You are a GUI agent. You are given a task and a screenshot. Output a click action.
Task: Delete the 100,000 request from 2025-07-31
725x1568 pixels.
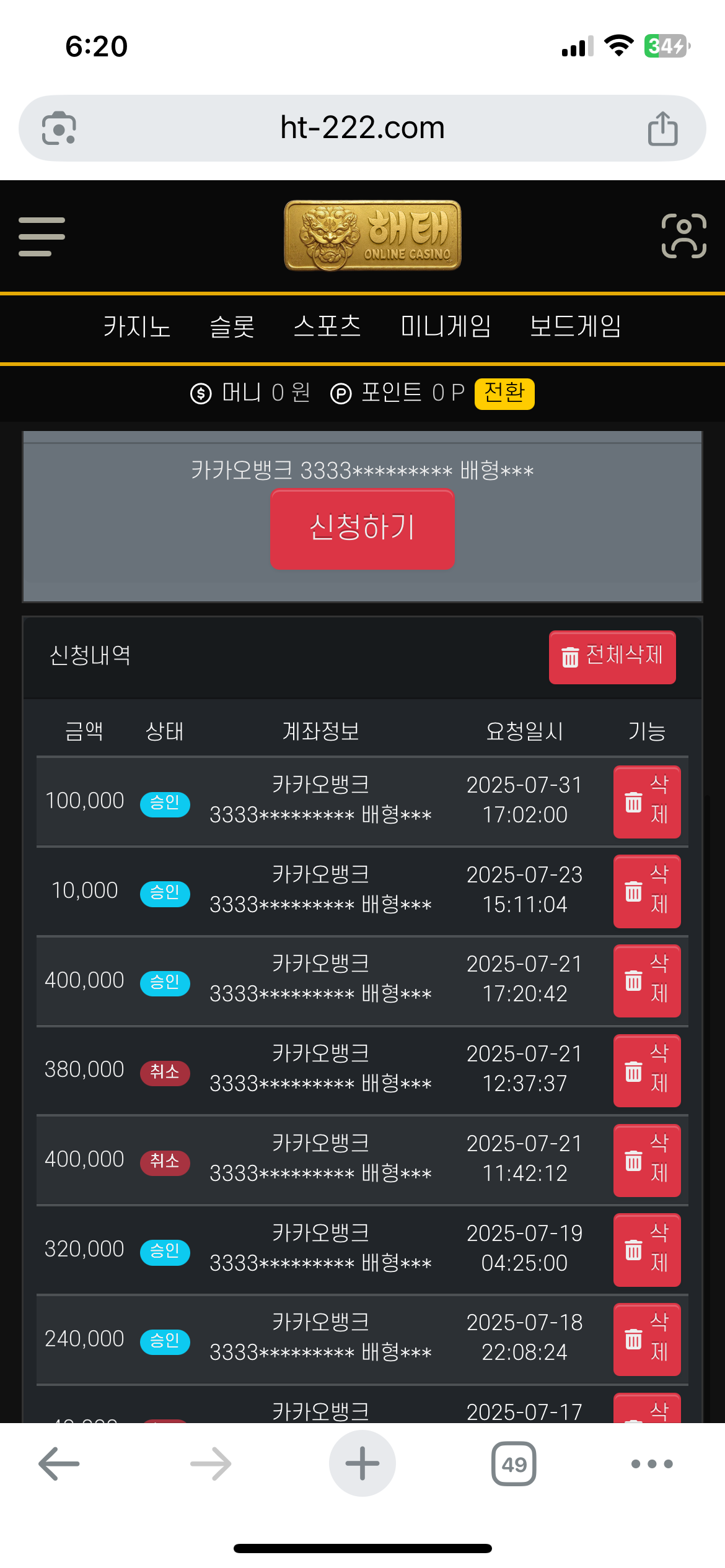pyautogui.click(x=646, y=801)
